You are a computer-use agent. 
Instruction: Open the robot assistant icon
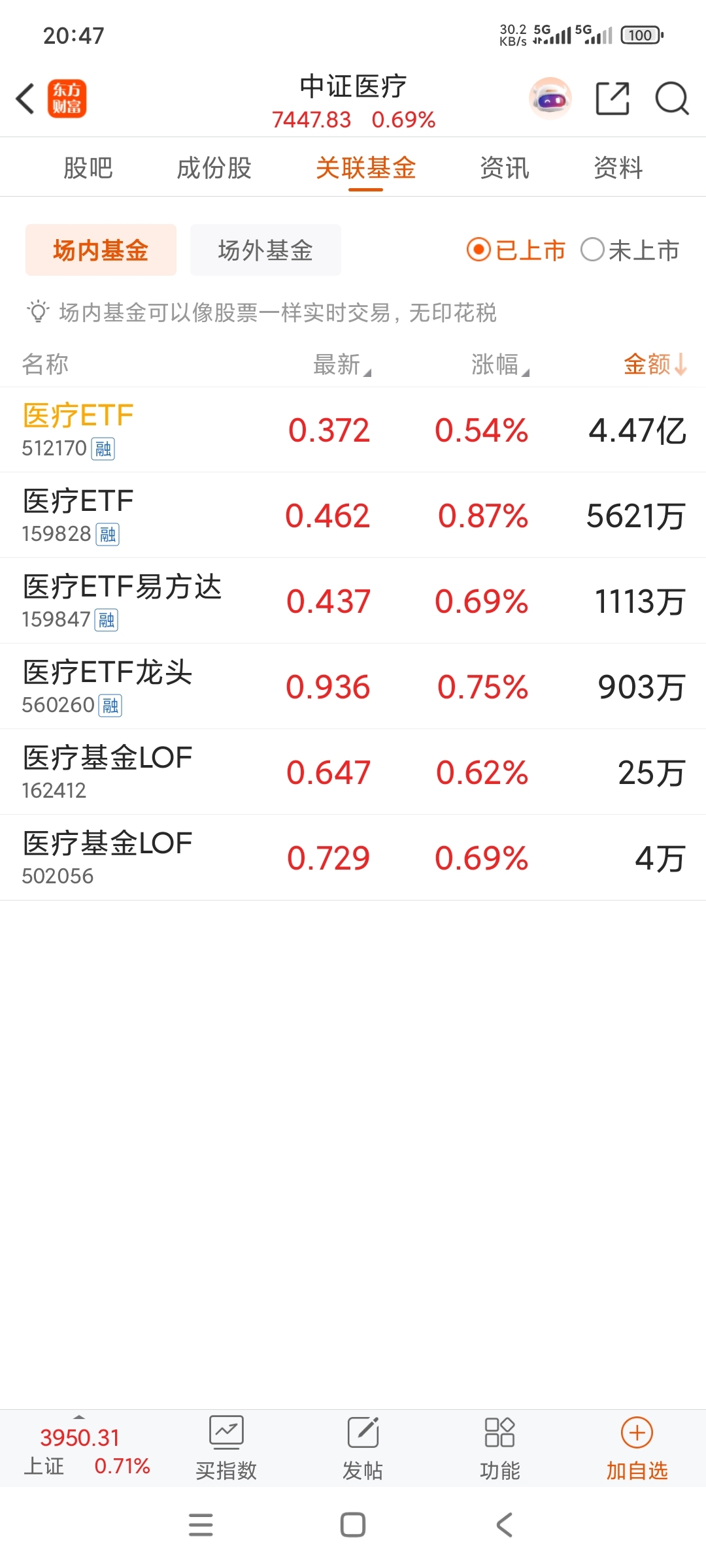[x=550, y=99]
